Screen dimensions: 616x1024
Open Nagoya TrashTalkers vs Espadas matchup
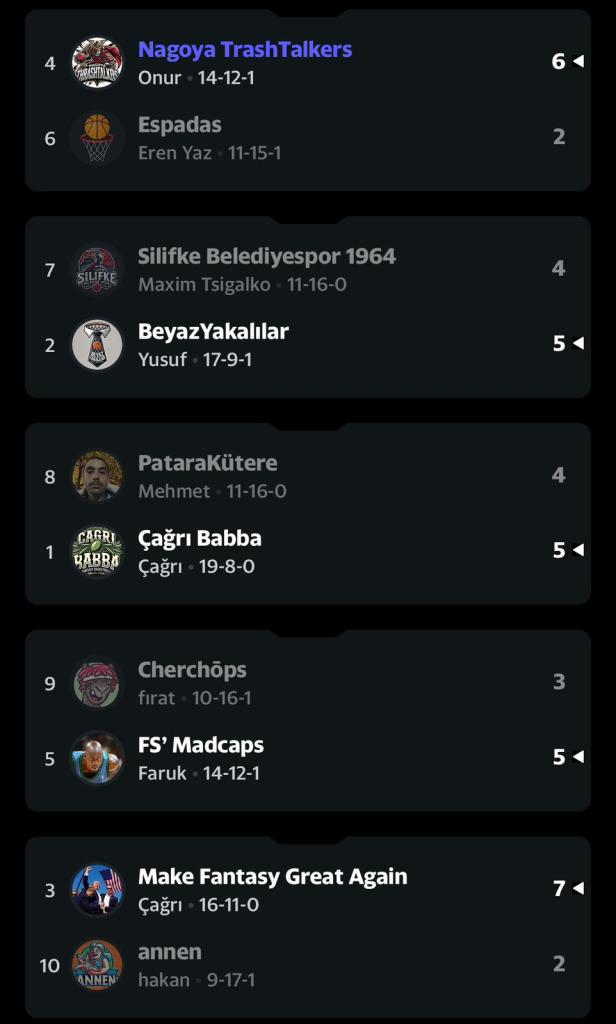coord(308,99)
